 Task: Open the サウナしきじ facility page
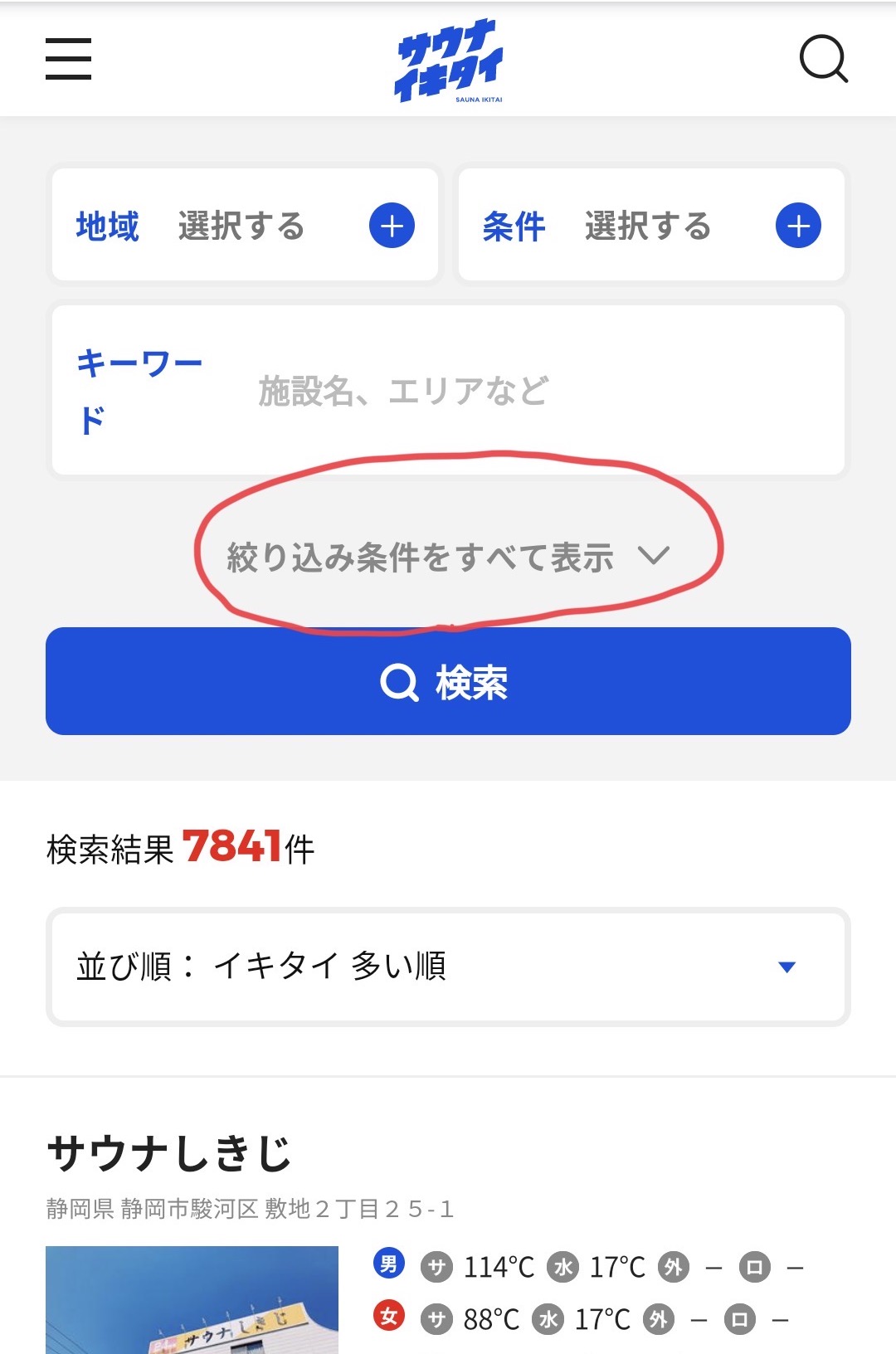(168, 1150)
